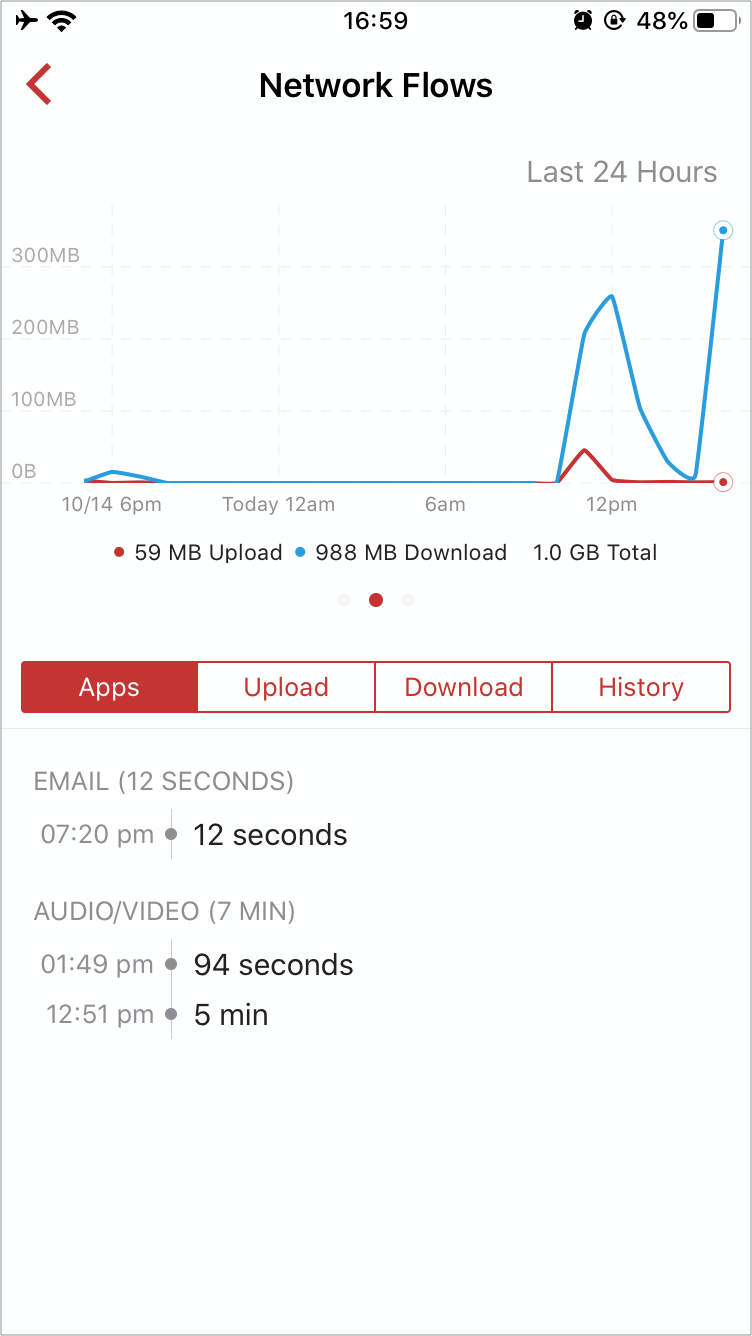The height and width of the screenshot is (1336, 752).
Task: Open the 01:49 pm 94 seconds entry
Action: point(376,964)
